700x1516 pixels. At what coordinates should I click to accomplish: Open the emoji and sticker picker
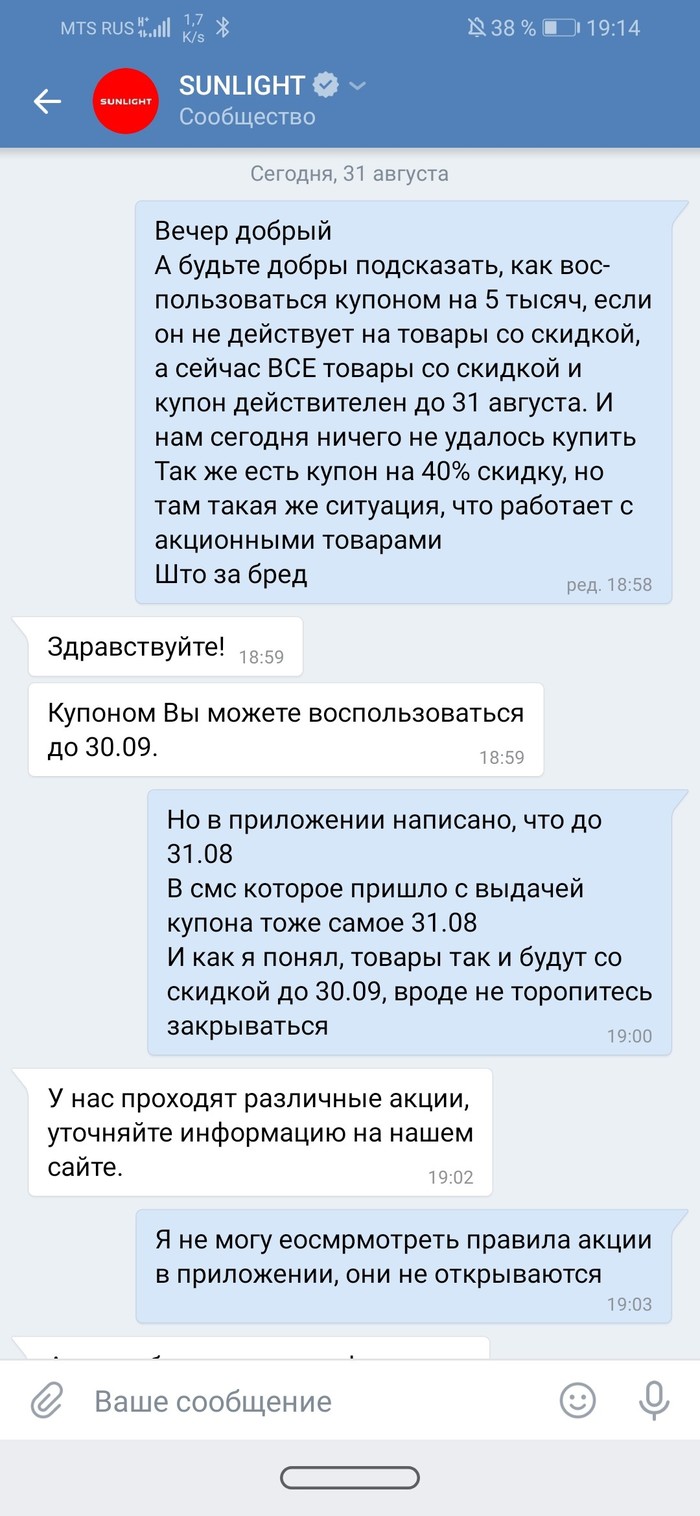[577, 1400]
